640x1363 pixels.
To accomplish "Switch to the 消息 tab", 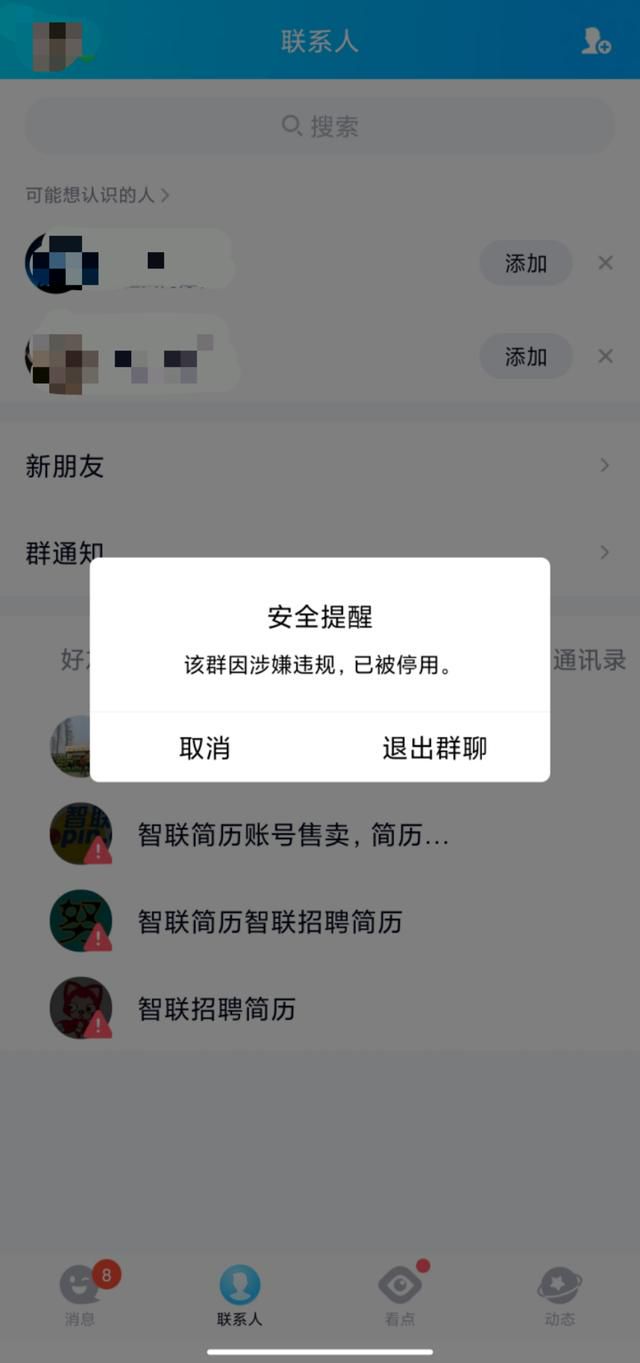I will (x=80, y=1295).
